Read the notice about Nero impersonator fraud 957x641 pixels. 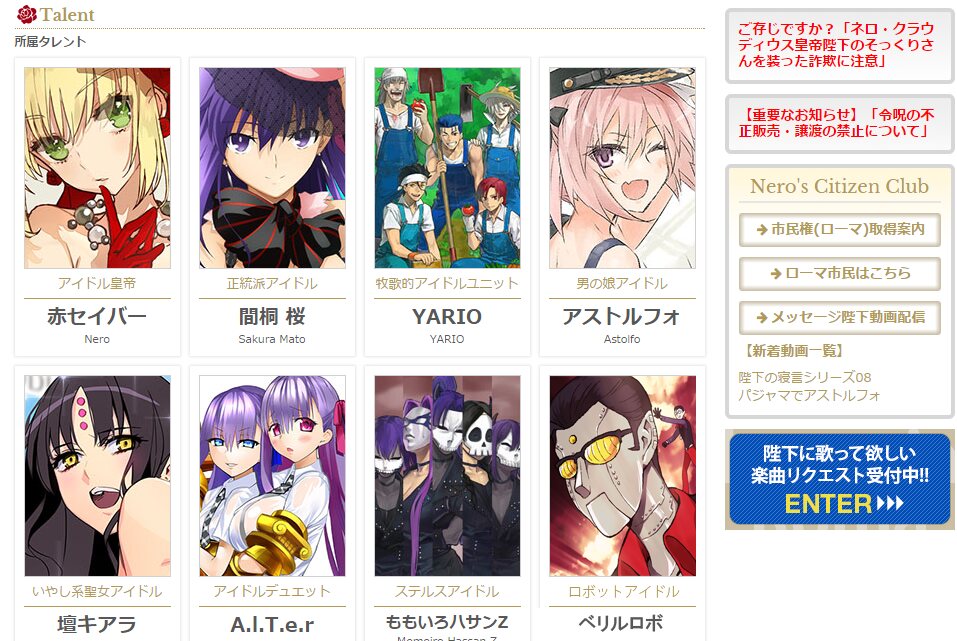click(838, 45)
